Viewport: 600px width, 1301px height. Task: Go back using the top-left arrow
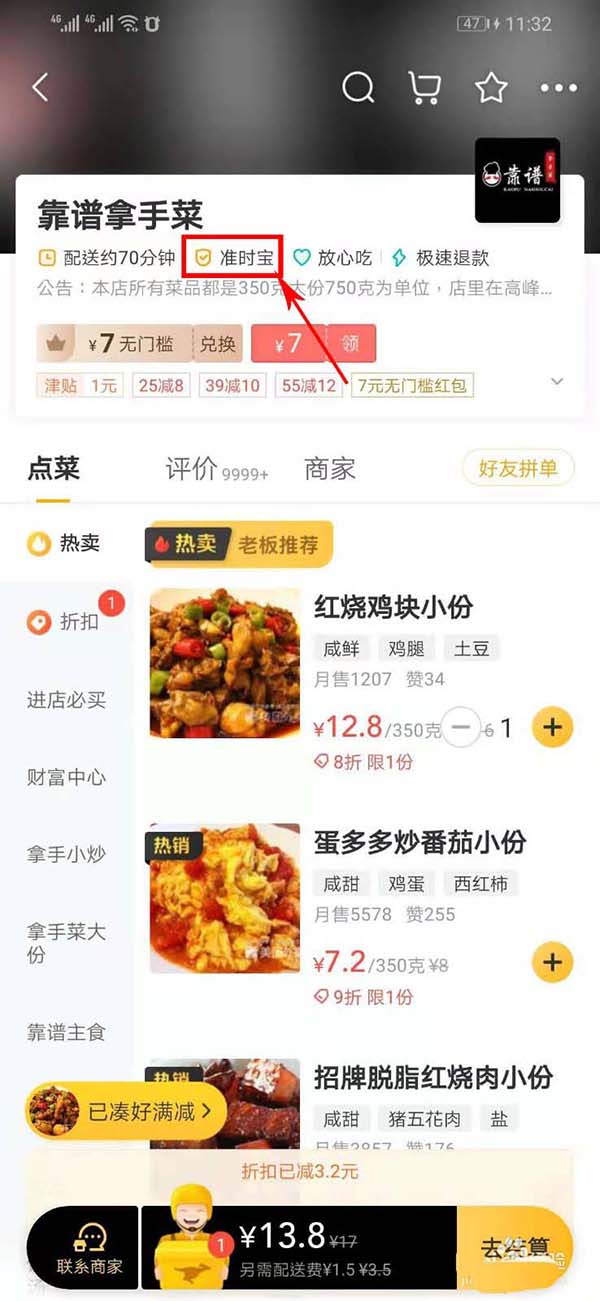(40, 88)
